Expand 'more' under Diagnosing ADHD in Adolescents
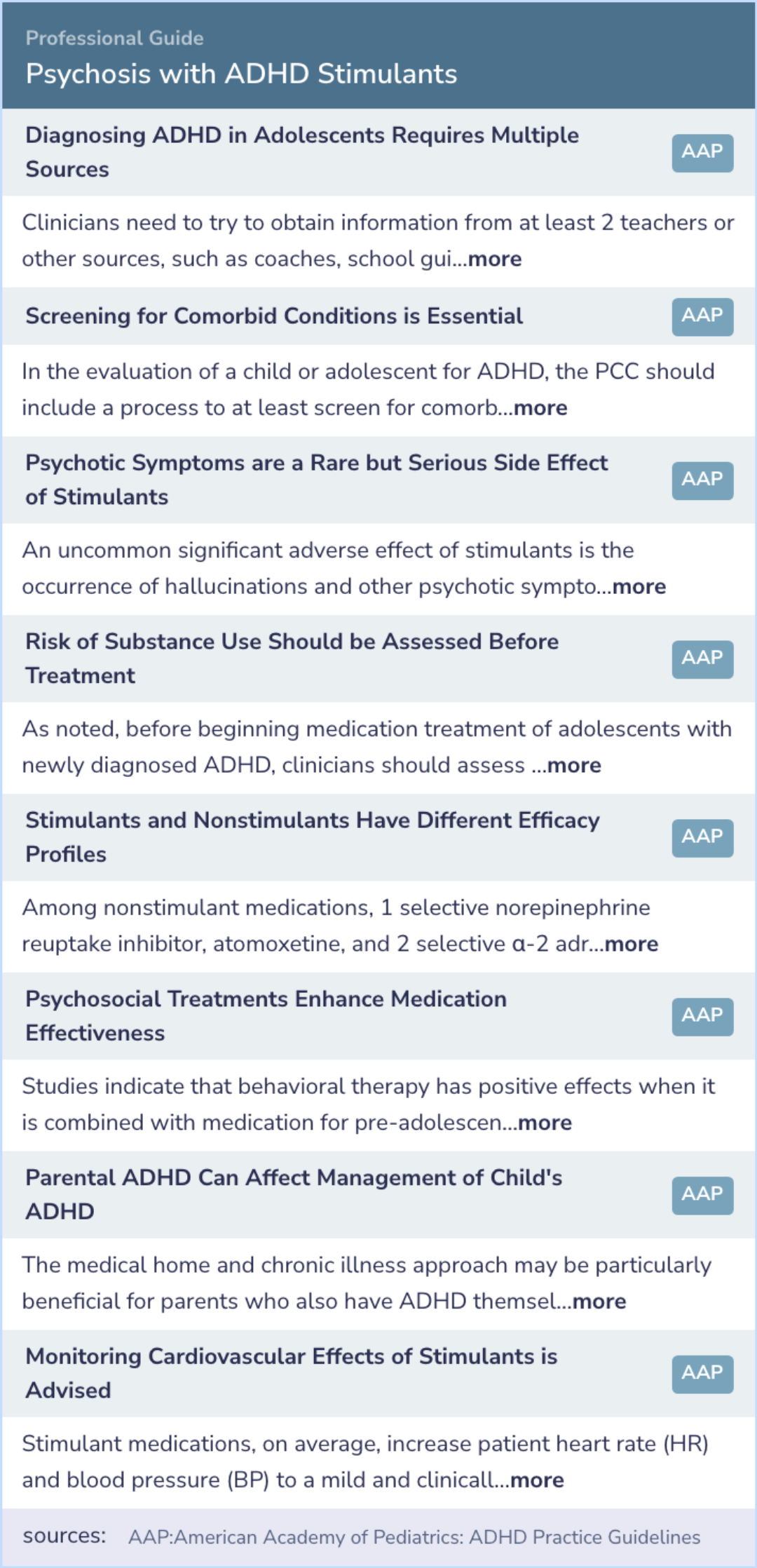This screenshot has width=757, height=1568. tap(495, 259)
